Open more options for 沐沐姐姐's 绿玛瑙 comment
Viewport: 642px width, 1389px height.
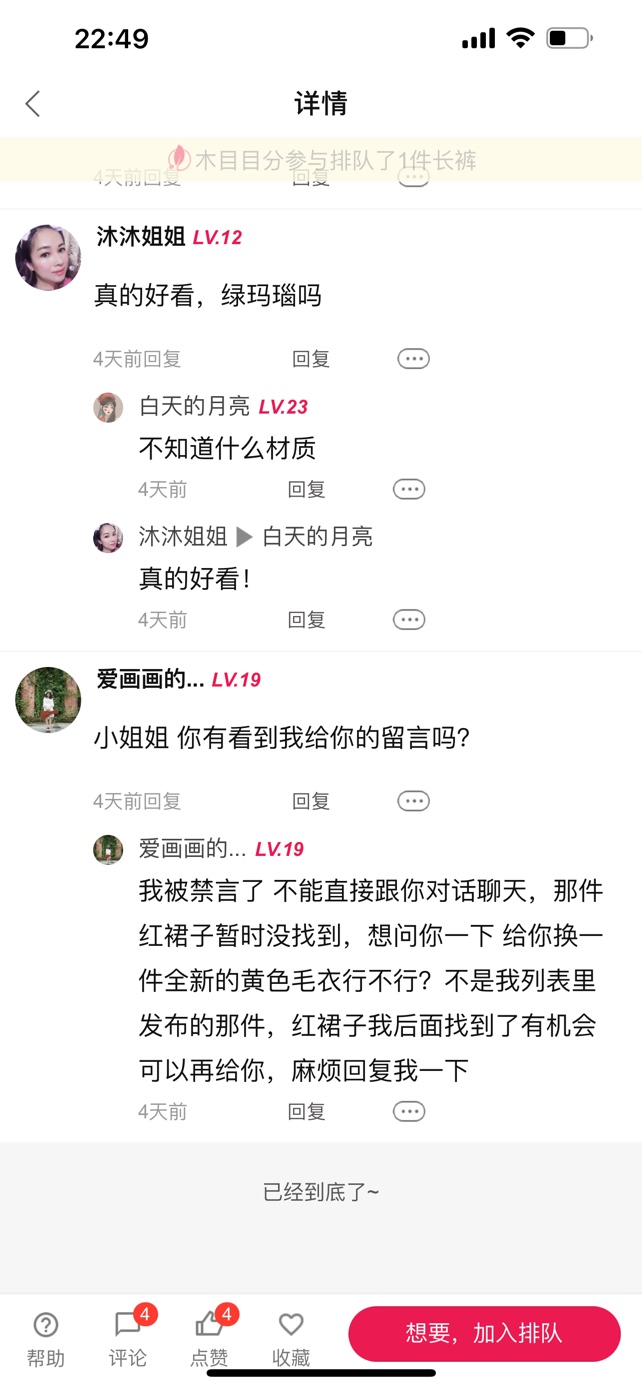pos(413,359)
